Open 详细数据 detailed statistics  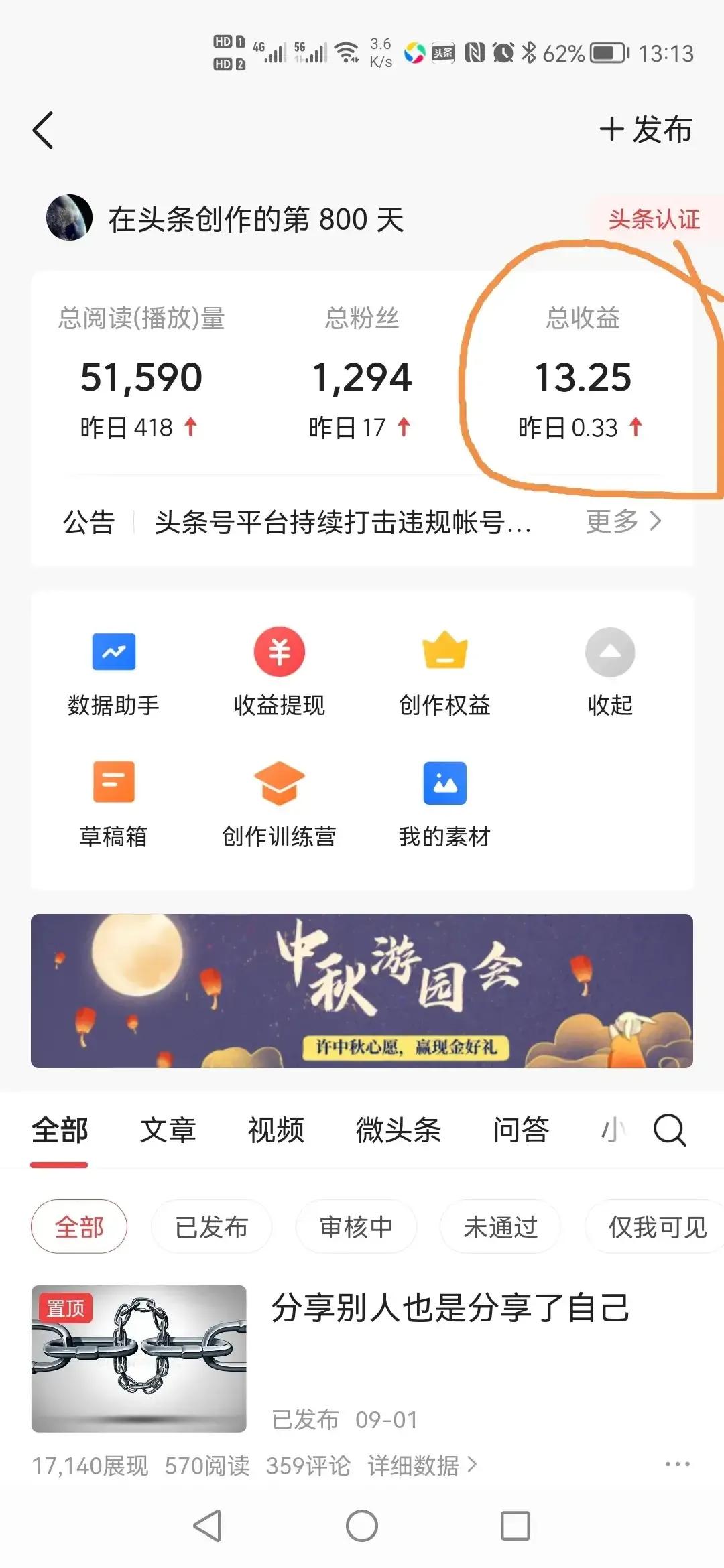tap(414, 1467)
